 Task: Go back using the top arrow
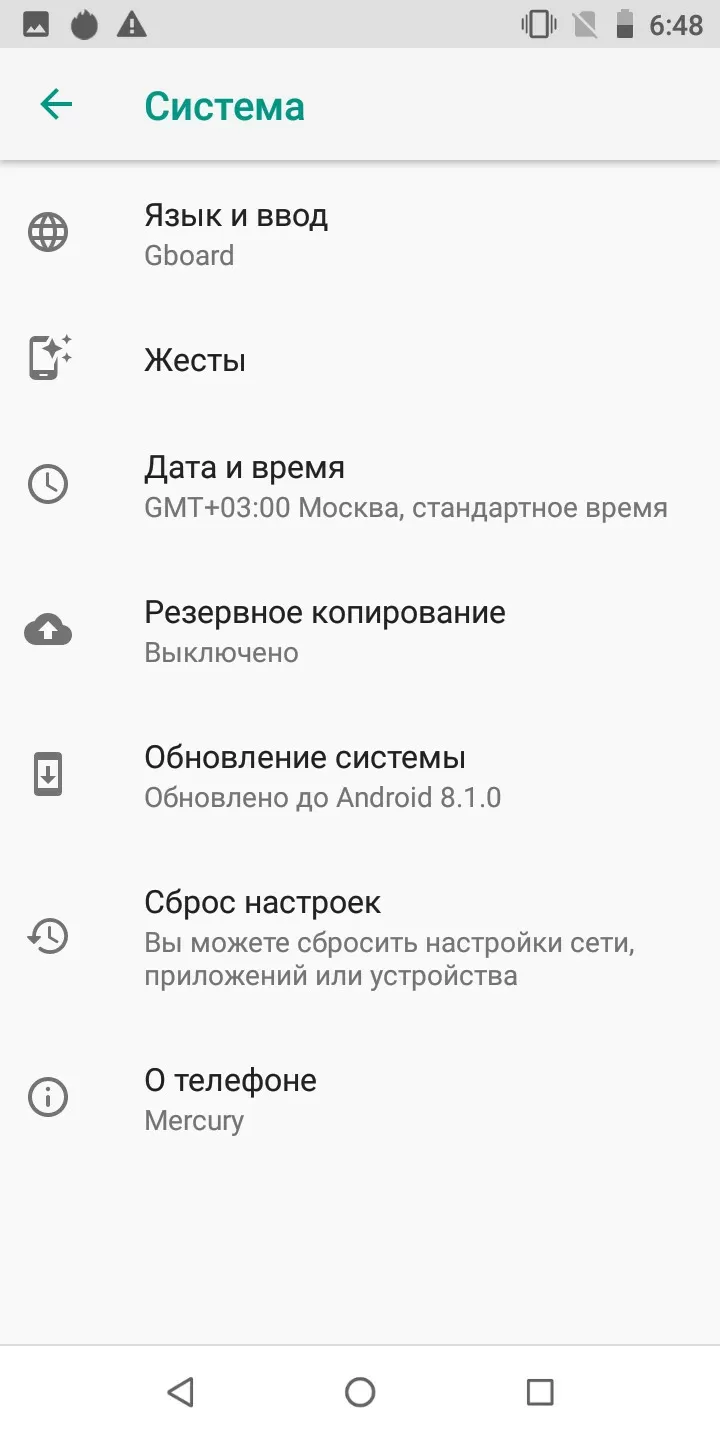[56, 105]
